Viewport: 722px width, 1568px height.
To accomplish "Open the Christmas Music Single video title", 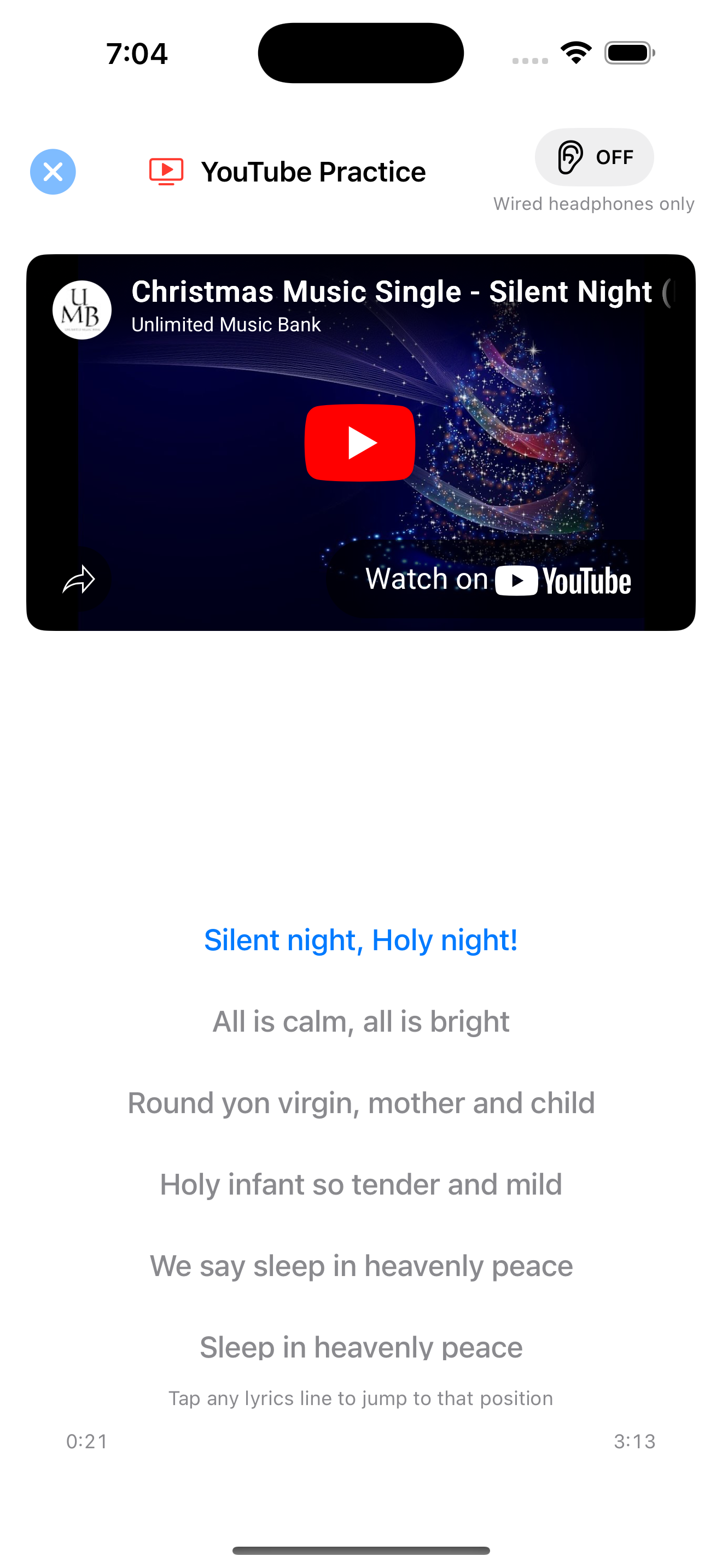I will (402, 291).
